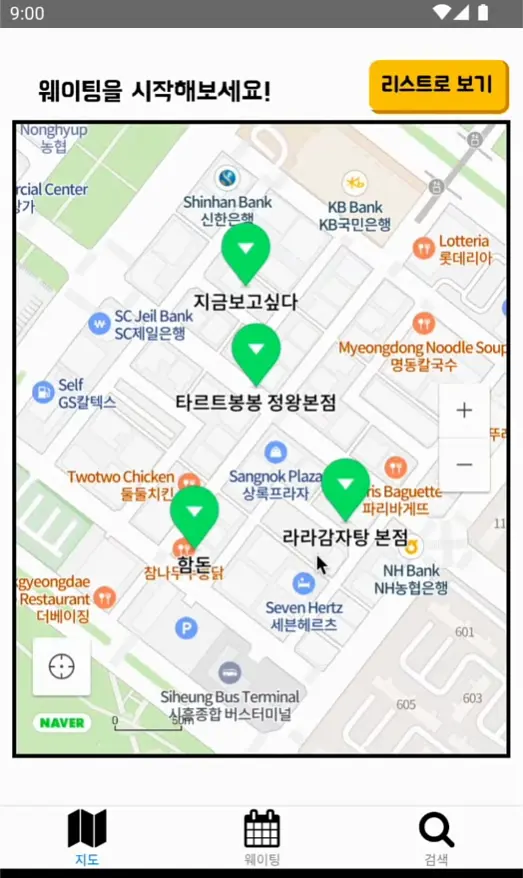Image resolution: width=523 pixels, height=878 pixels.
Task: Center map on my current location
Action: point(62,666)
